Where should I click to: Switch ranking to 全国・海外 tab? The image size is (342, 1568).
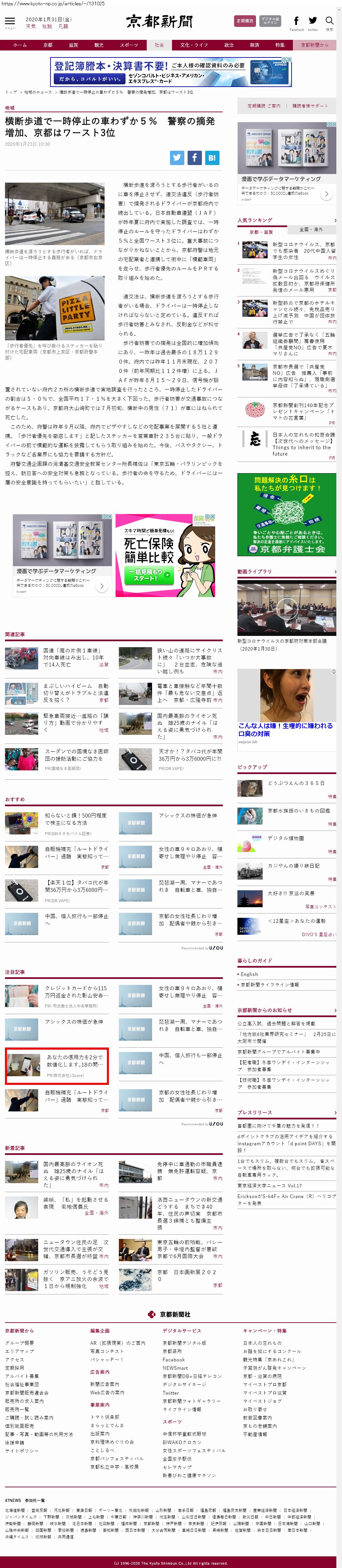click(x=311, y=229)
